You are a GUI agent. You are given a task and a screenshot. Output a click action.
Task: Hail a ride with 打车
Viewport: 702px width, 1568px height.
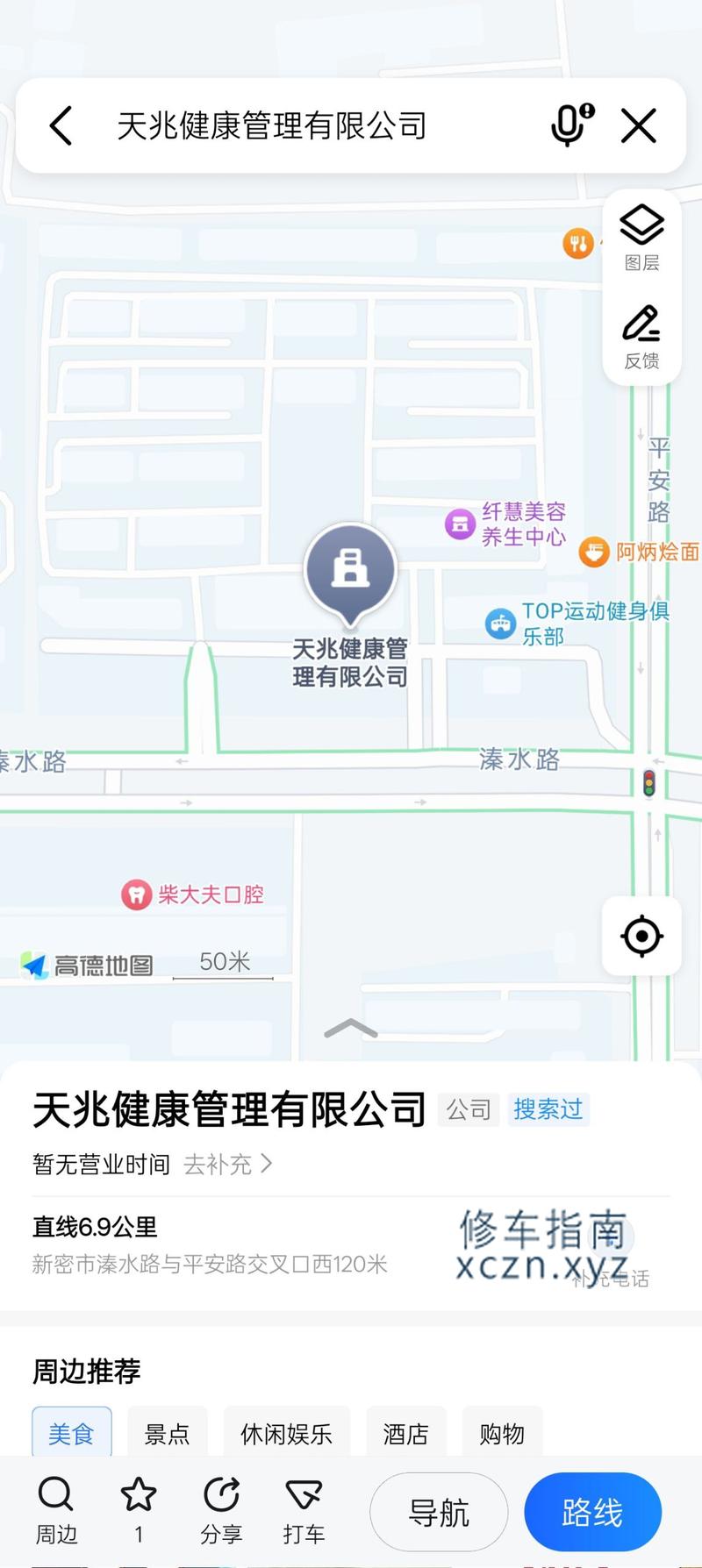(x=304, y=1510)
